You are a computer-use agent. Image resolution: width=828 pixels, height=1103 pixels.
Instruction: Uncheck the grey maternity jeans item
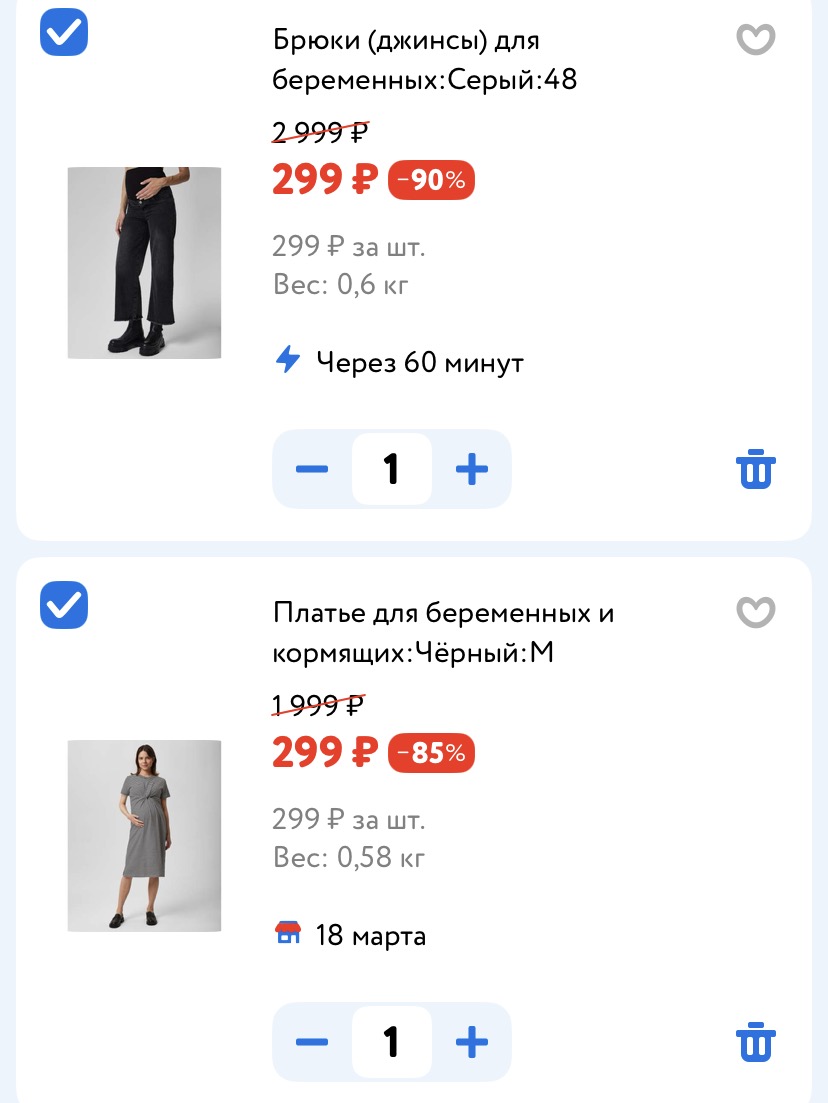[x=64, y=32]
